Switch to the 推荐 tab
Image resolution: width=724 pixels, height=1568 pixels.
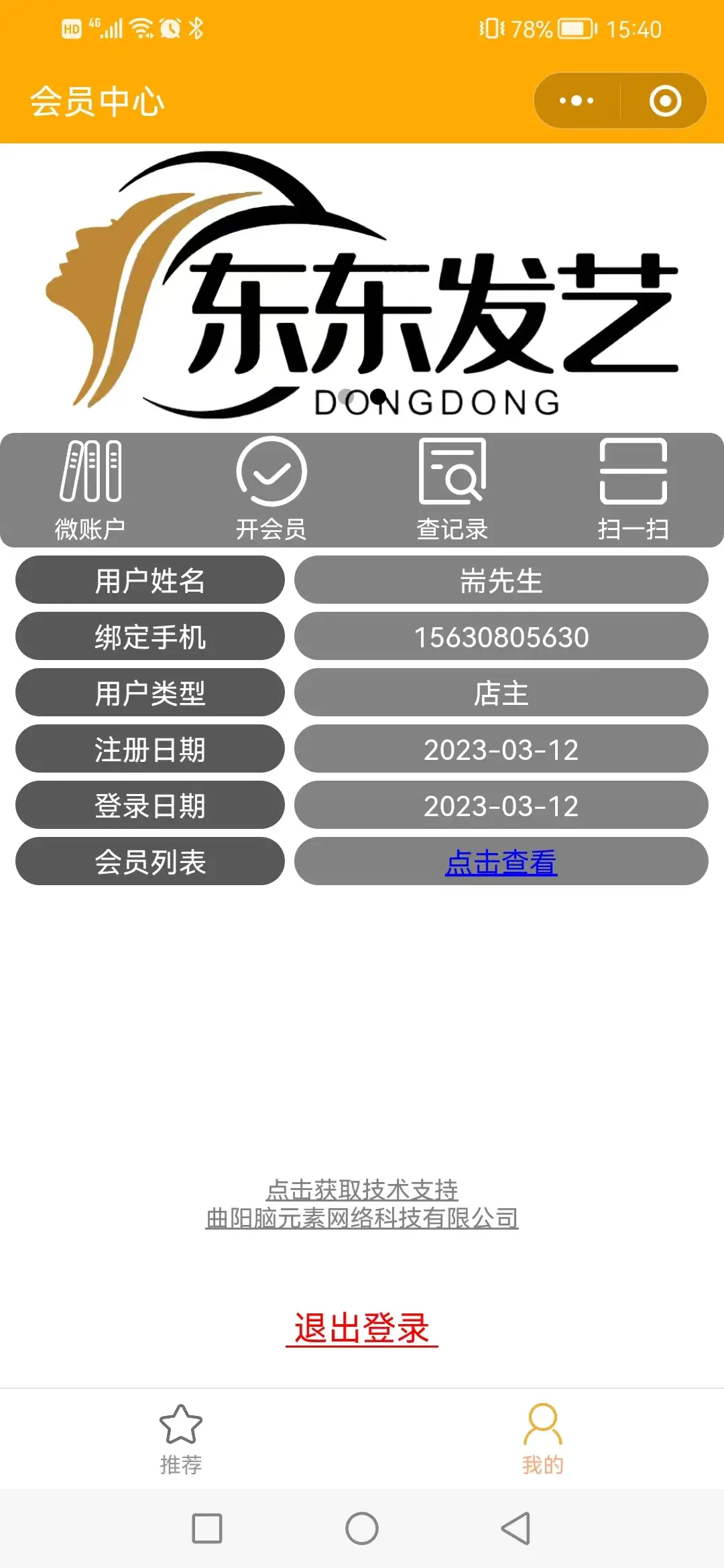tap(181, 1439)
